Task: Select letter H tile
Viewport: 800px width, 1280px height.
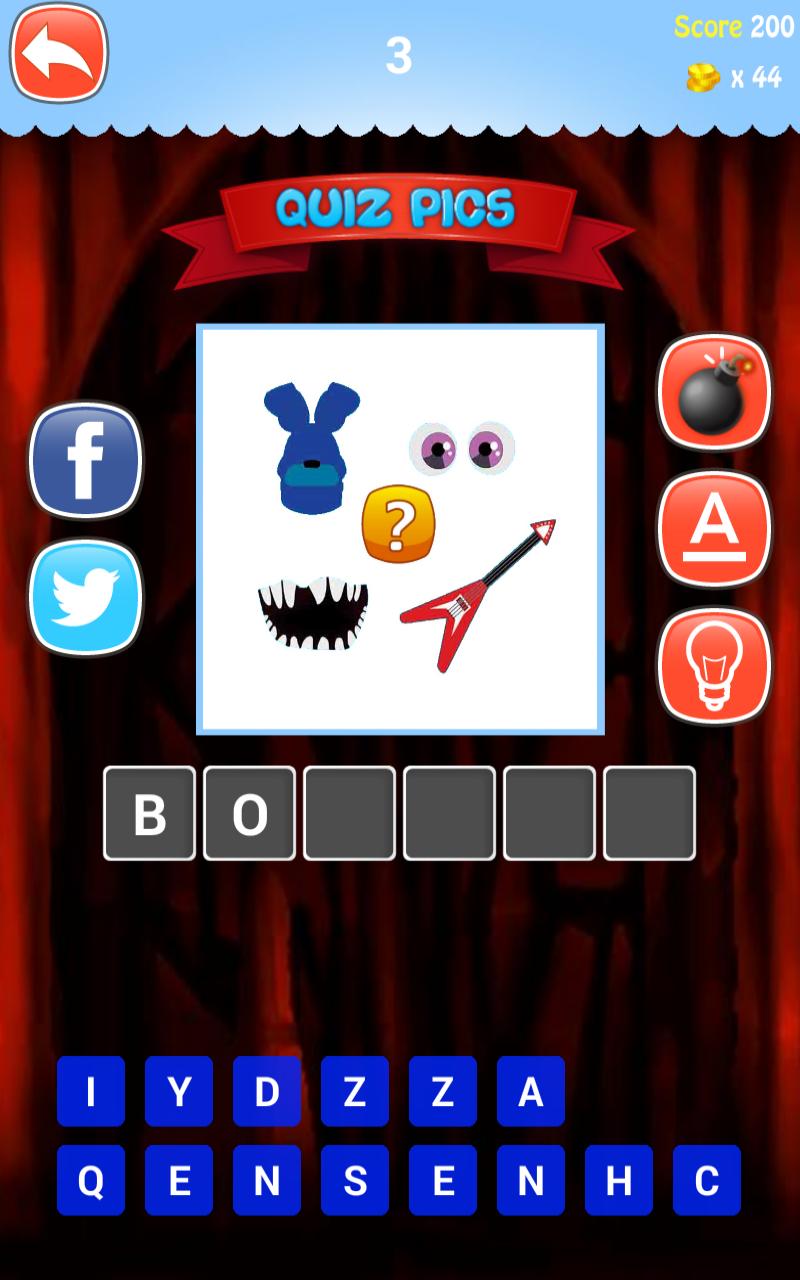Action: (x=619, y=1180)
